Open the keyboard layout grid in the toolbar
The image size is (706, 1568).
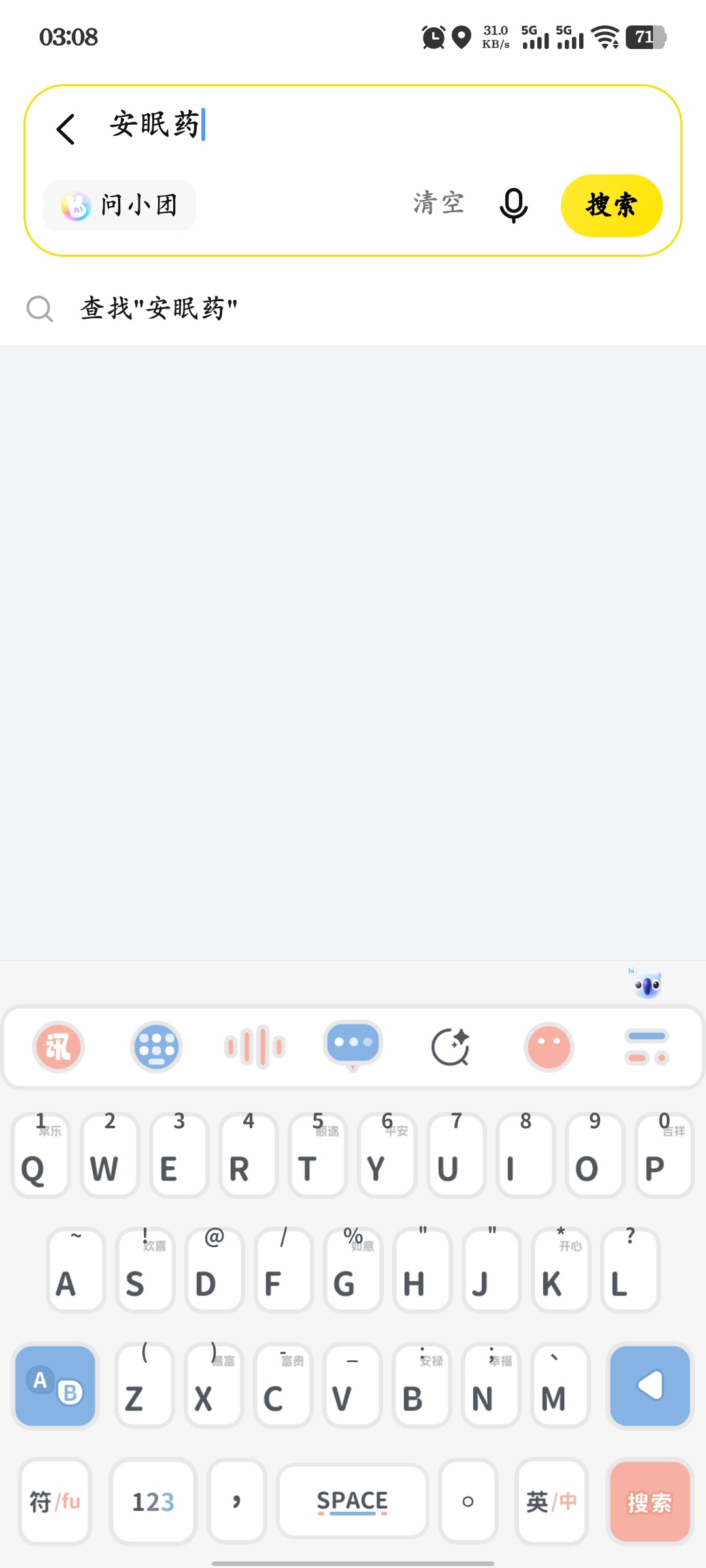156,1047
